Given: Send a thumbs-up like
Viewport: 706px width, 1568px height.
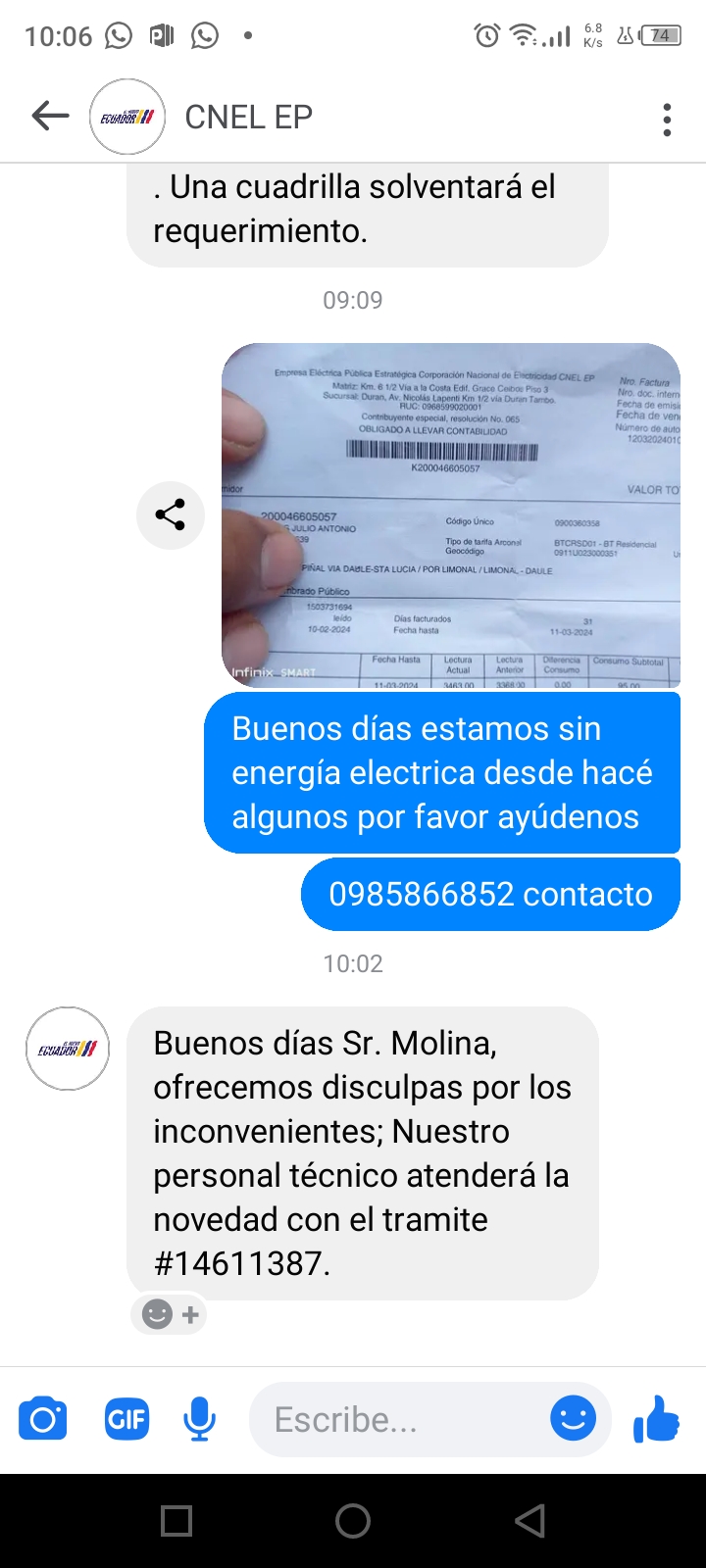Looking at the screenshot, I should tap(657, 1418).
